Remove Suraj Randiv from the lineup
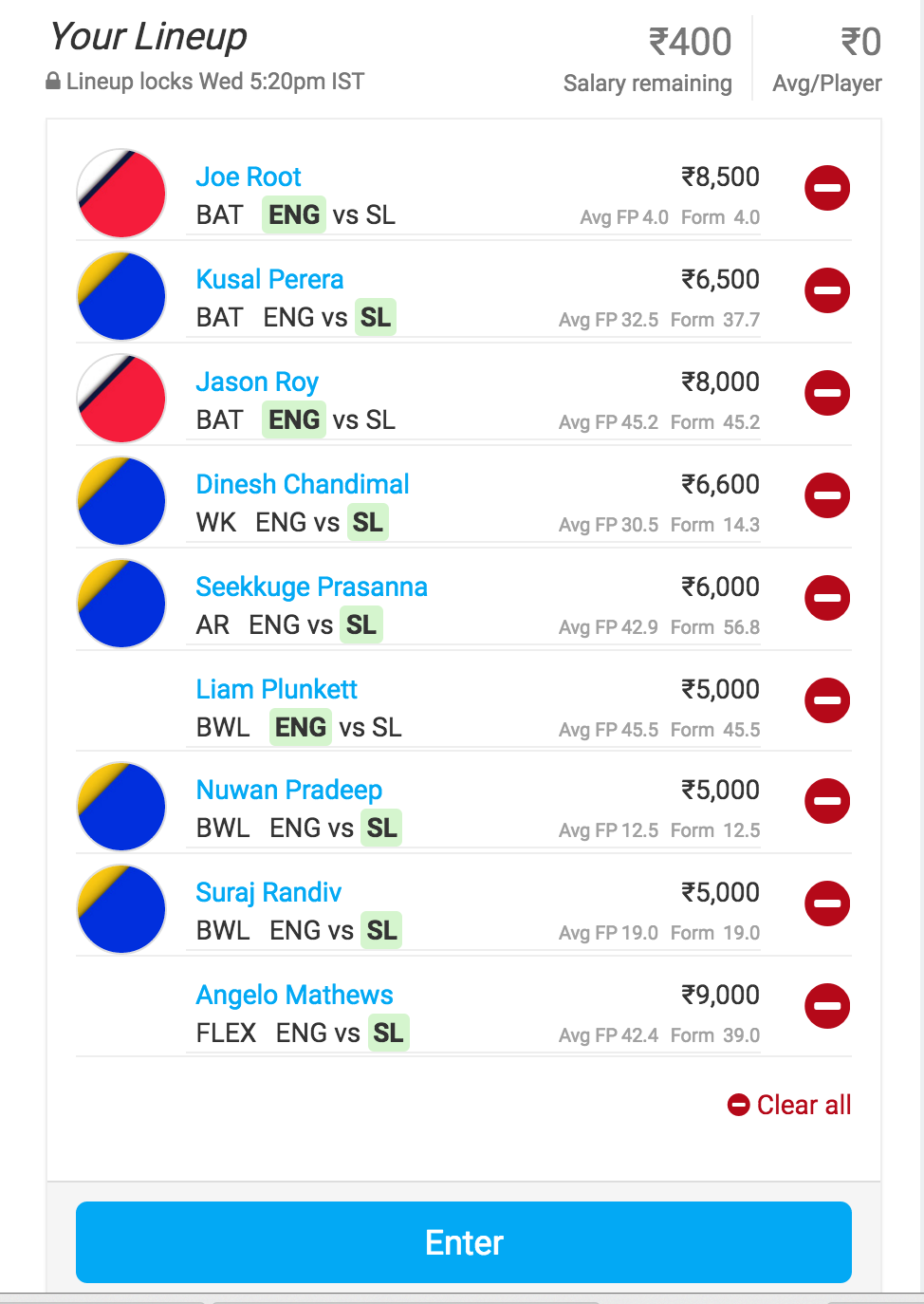This screenshot has width=924, height=1304. 827,903
